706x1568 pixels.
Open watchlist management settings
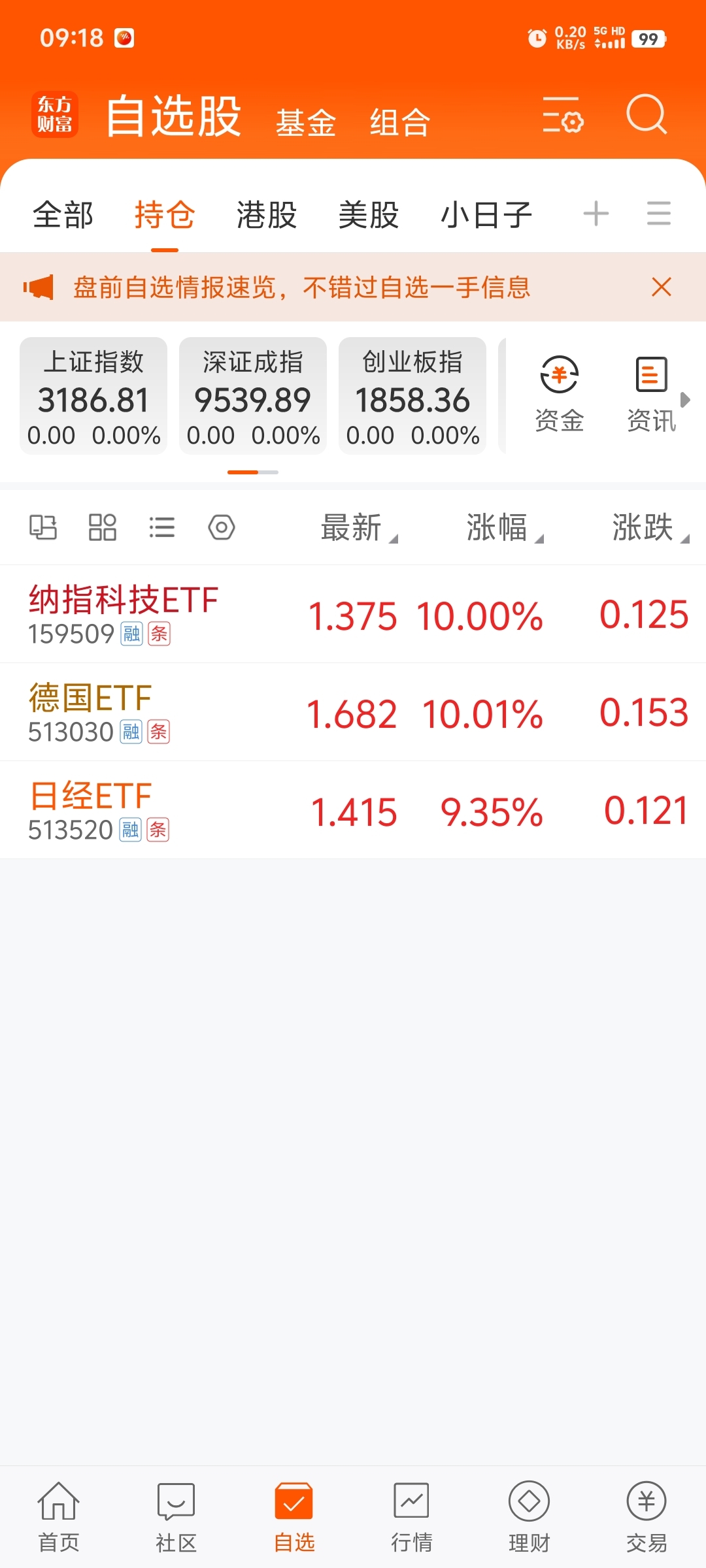pyautogui.click(x=562, y=116)
